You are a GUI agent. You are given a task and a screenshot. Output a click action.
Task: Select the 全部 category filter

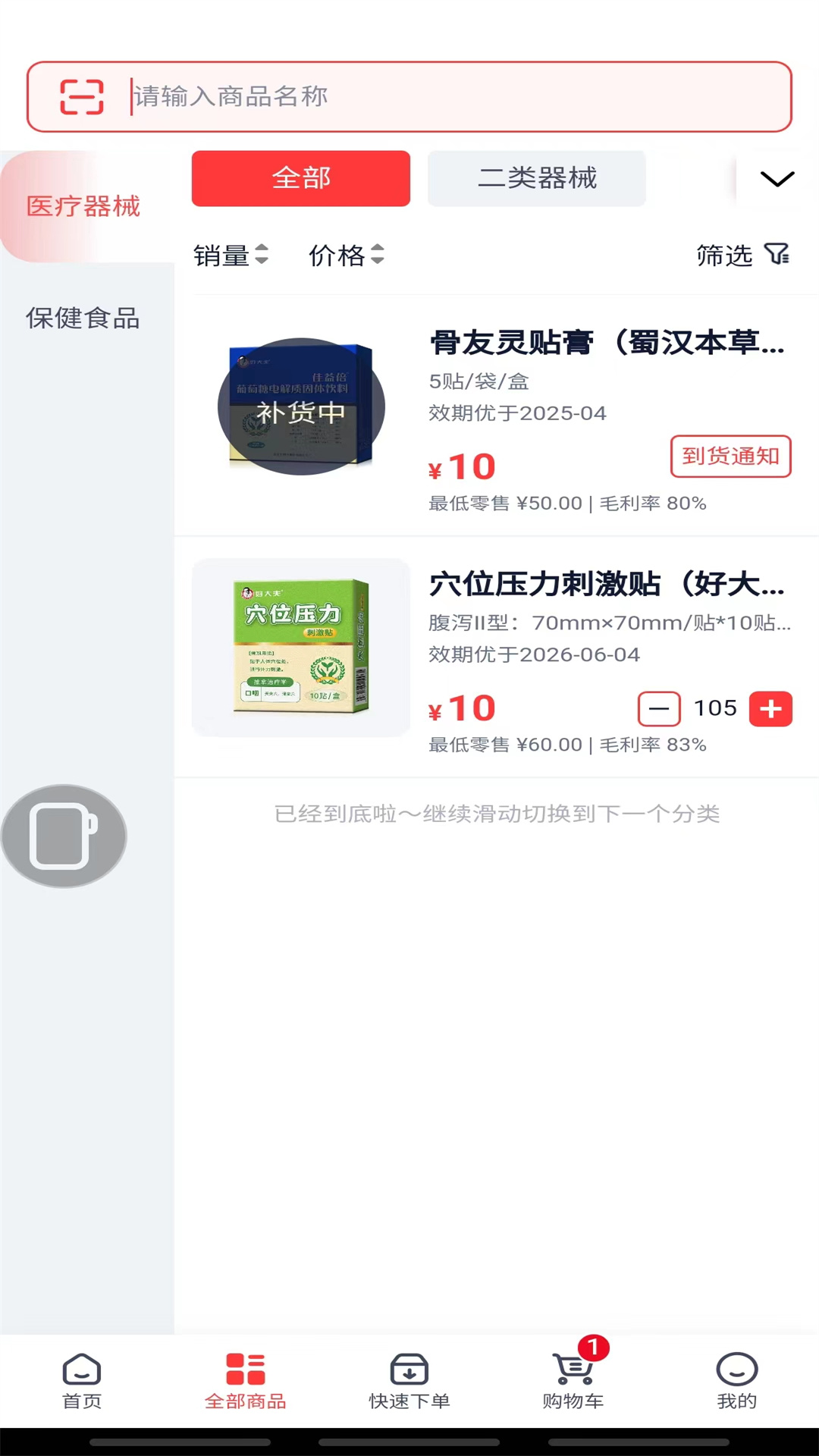300,178
